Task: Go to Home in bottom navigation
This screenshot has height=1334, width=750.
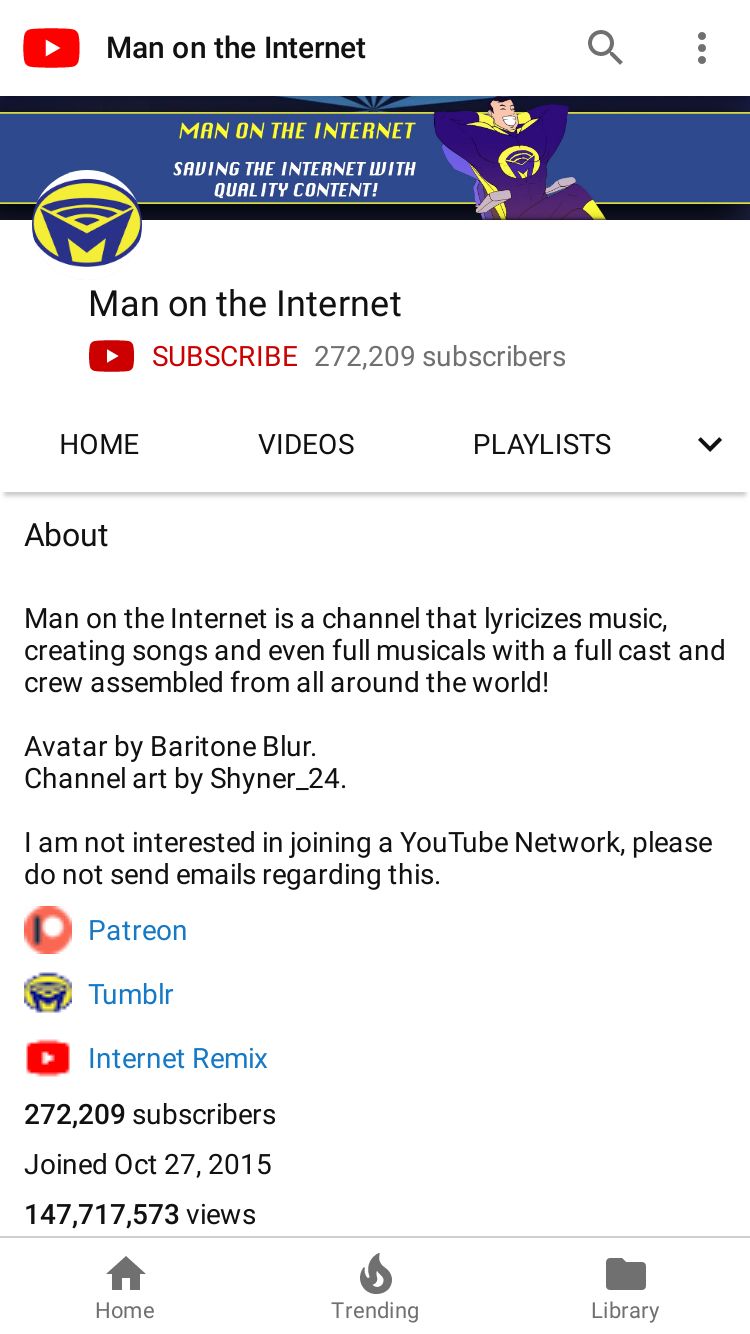Action: (x=125, y=1288)
